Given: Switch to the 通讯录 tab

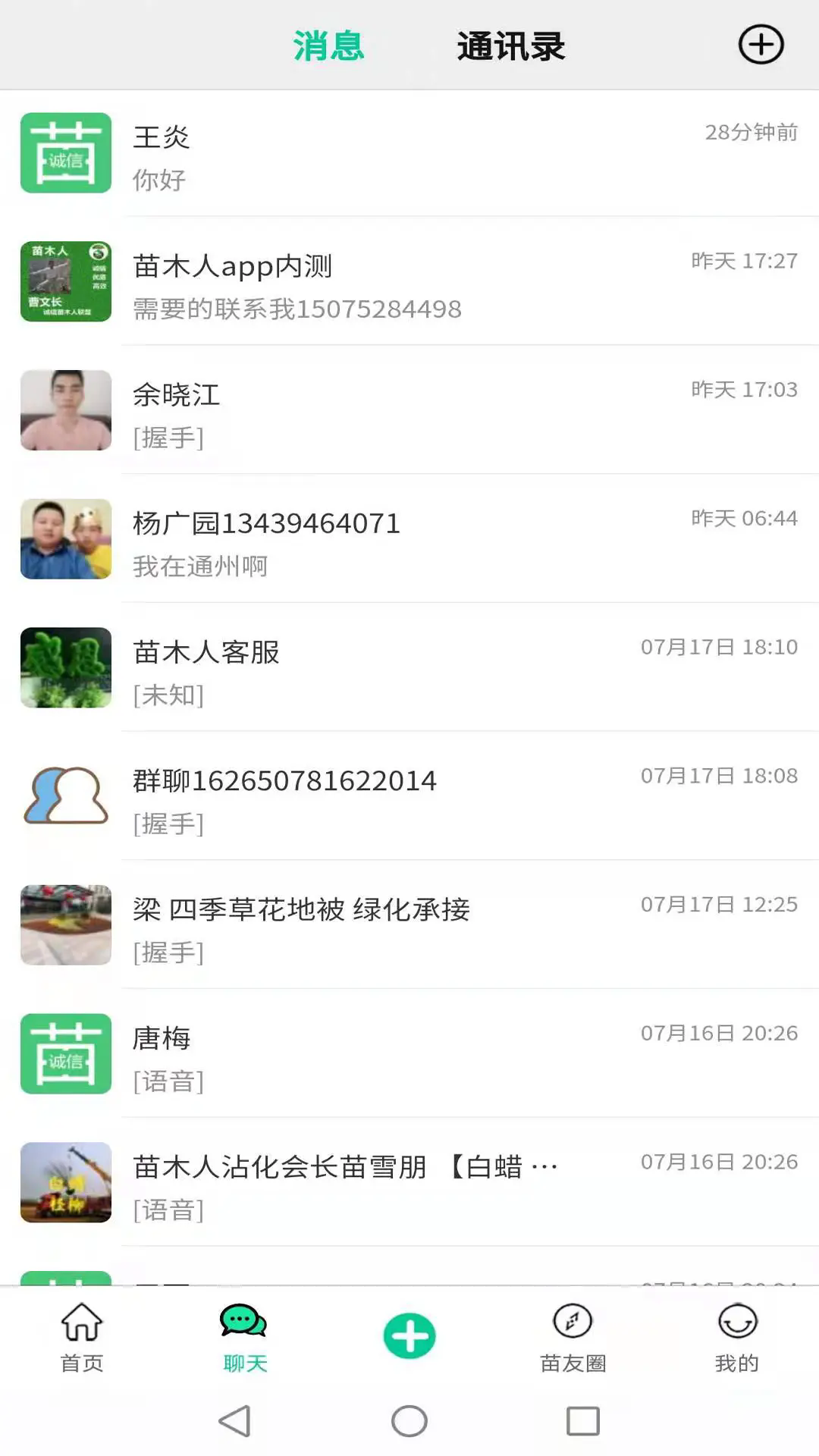Looking at the screenshot, I should 510,46.
